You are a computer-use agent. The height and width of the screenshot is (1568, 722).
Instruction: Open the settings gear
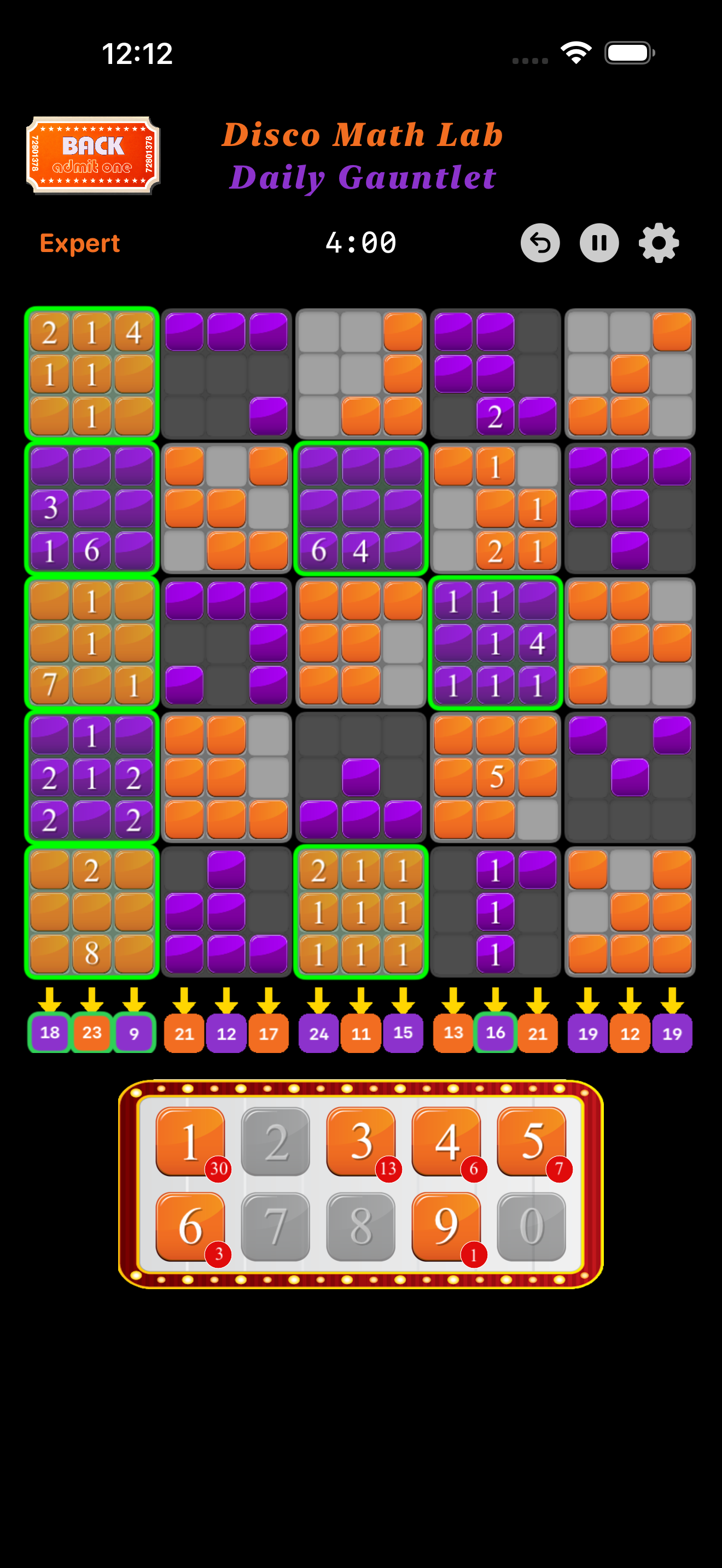click(x=659, y=243)
